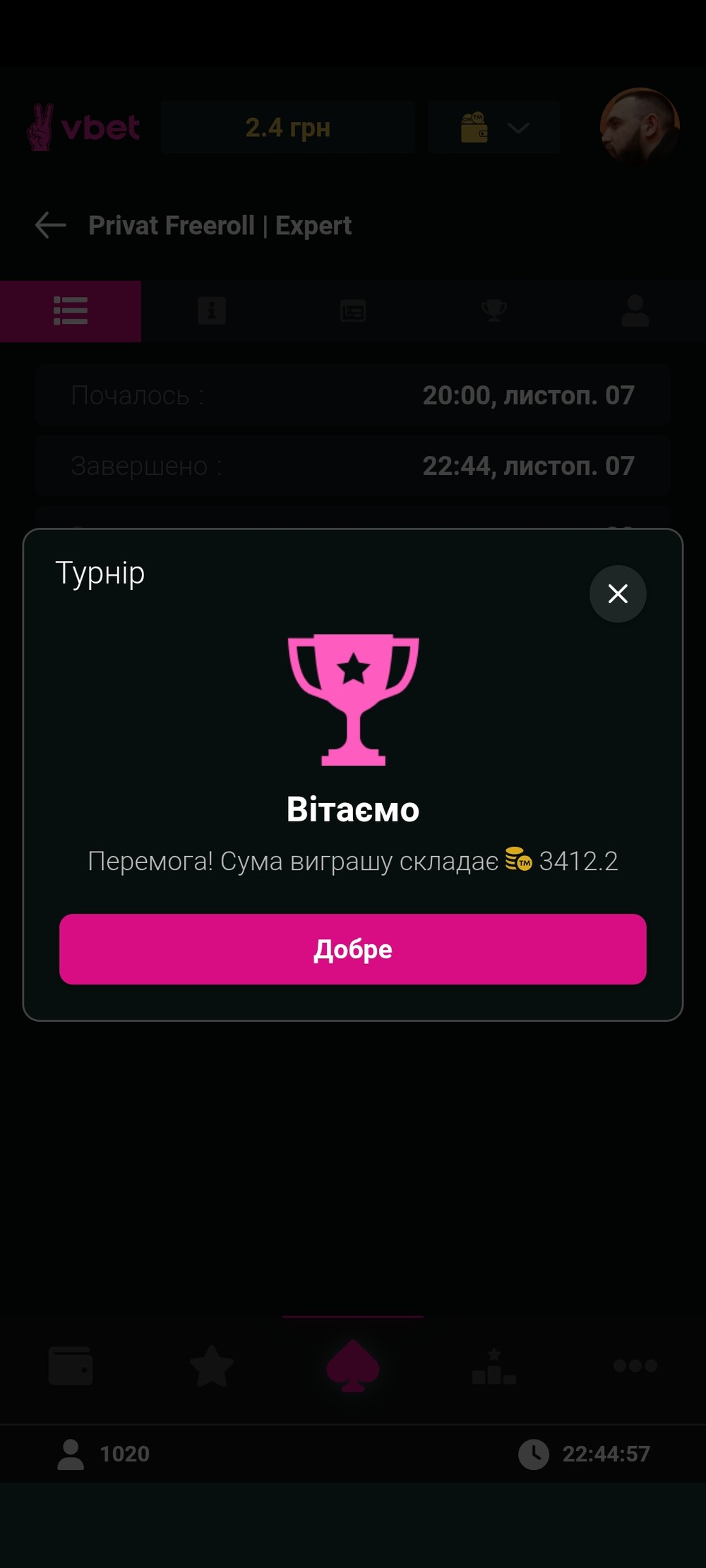Open the wallet in the bottom navigation
The height and width of the screenshot is (1568, 706).
(x=71, y=1365)
